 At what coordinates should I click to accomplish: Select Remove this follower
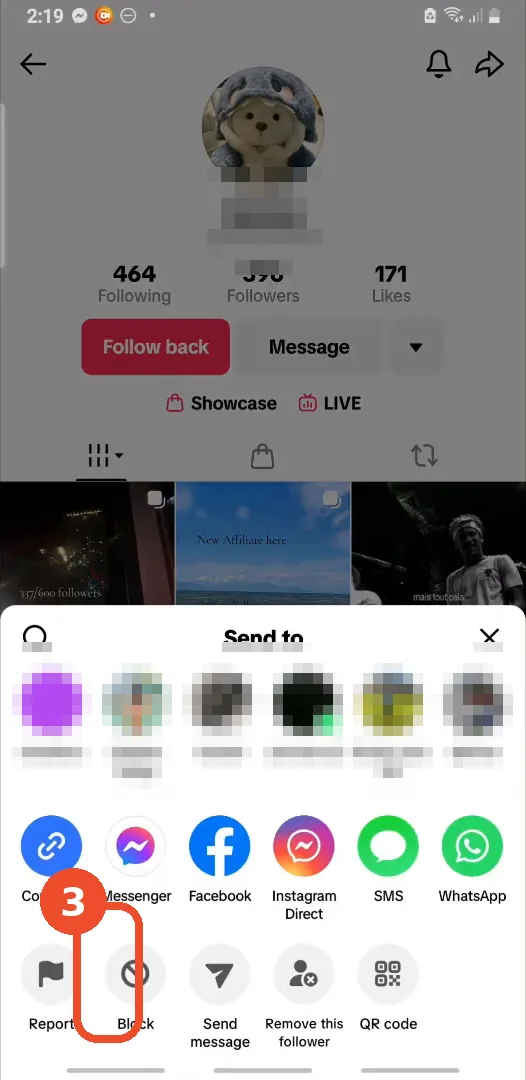click(304, 974)
